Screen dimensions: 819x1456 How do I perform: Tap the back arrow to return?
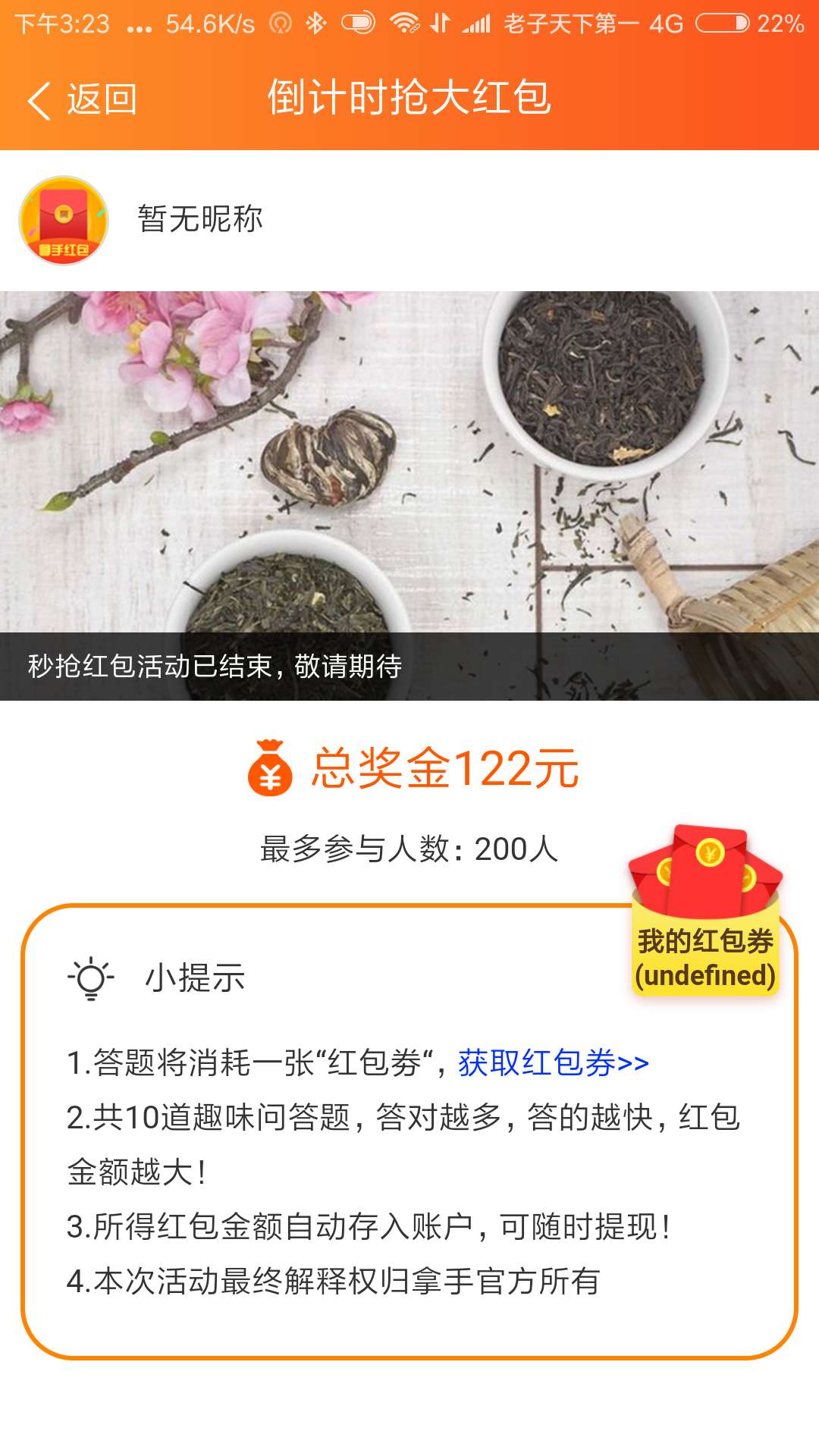[39, 99]
